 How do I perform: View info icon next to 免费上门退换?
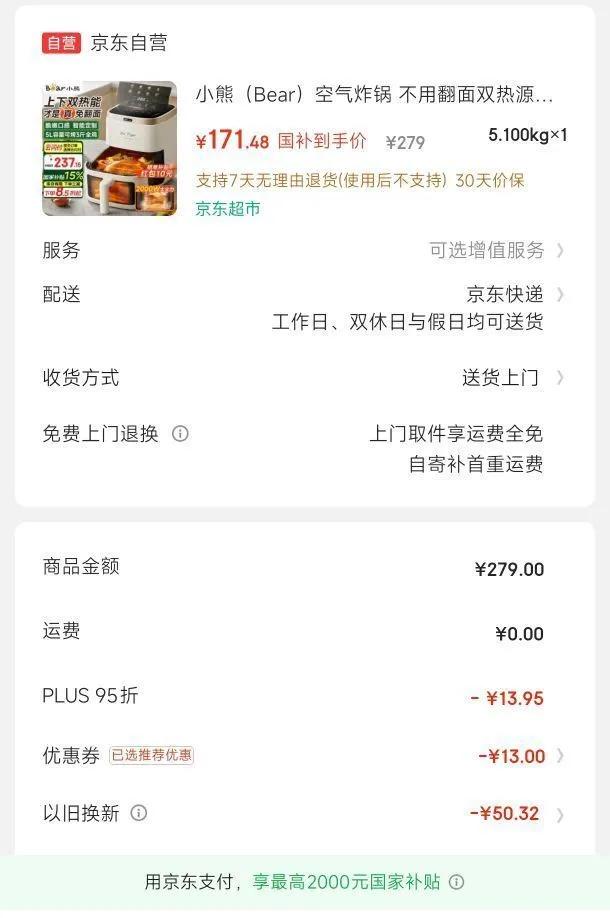(x=180, y=434)
